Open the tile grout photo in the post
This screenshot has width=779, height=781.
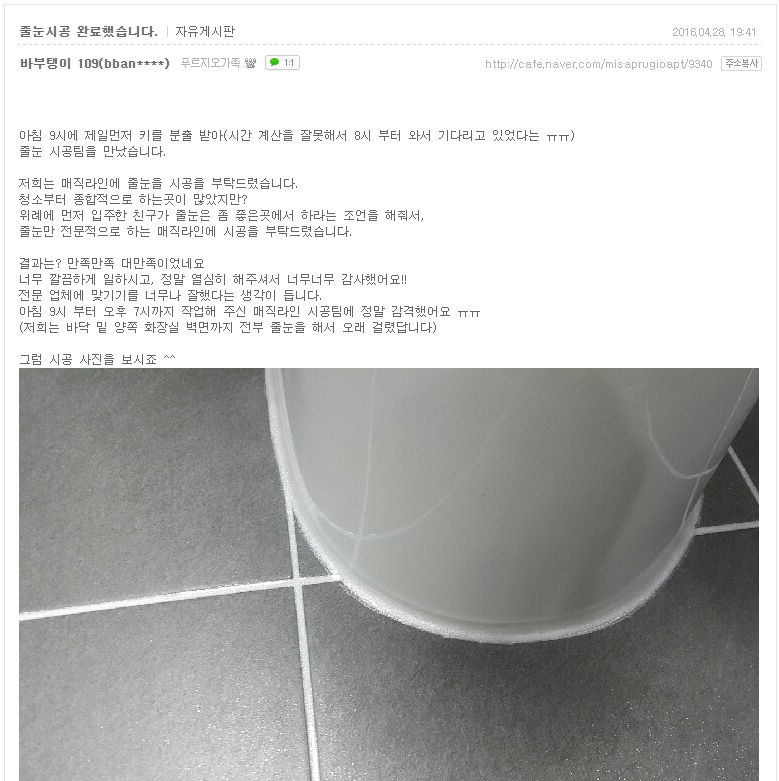pyautogui.click(x=388, y=574)
